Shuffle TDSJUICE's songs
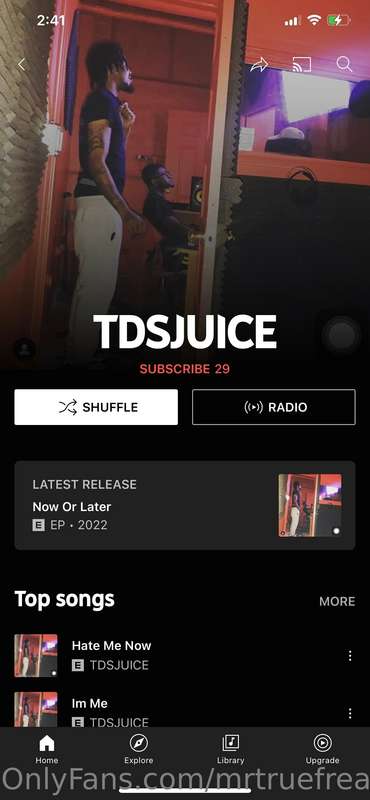 [96, 407]
